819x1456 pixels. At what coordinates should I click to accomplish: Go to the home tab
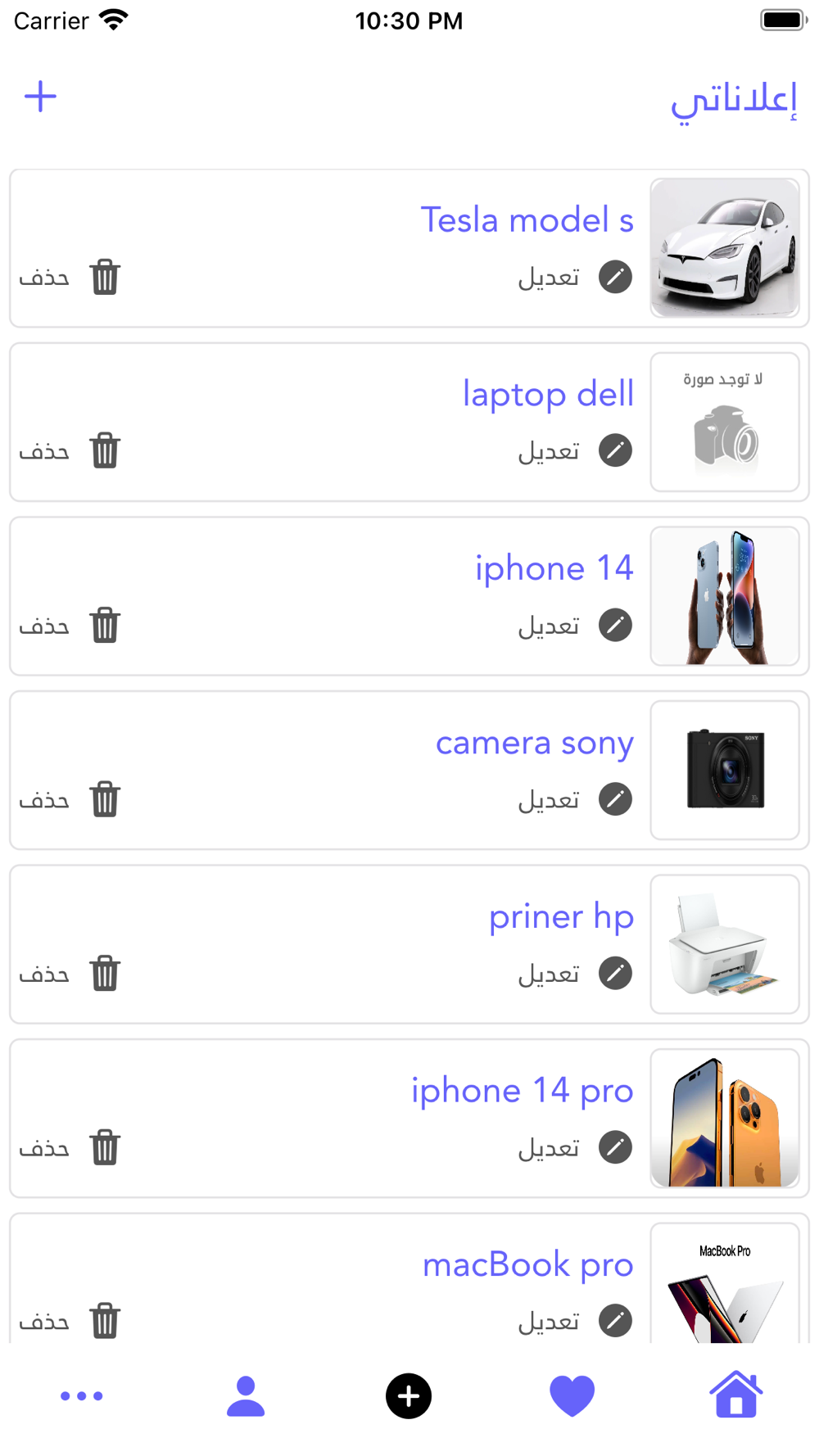pyautogui.click(x=735, y=1395)
